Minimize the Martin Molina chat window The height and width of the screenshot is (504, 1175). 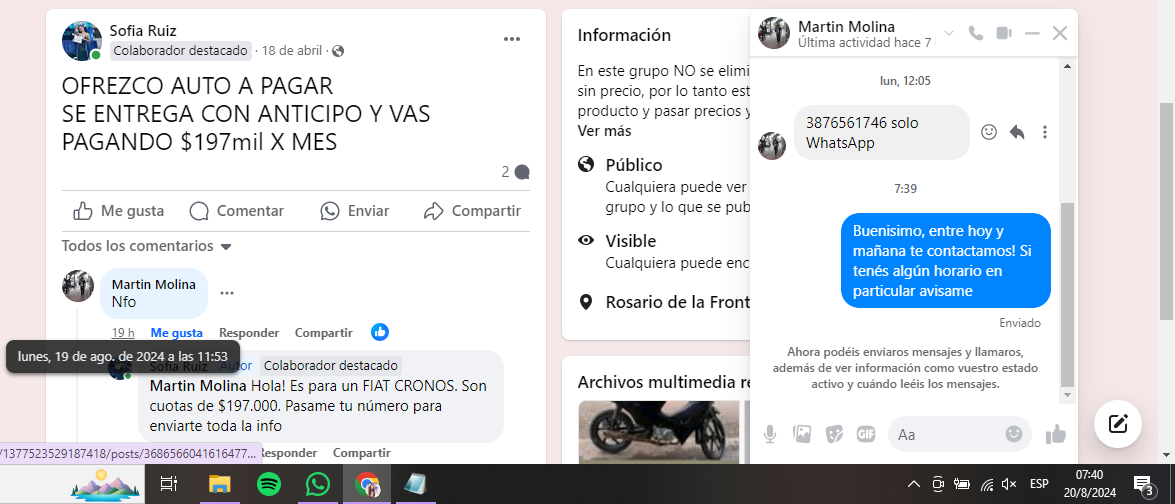[1032, 33]
